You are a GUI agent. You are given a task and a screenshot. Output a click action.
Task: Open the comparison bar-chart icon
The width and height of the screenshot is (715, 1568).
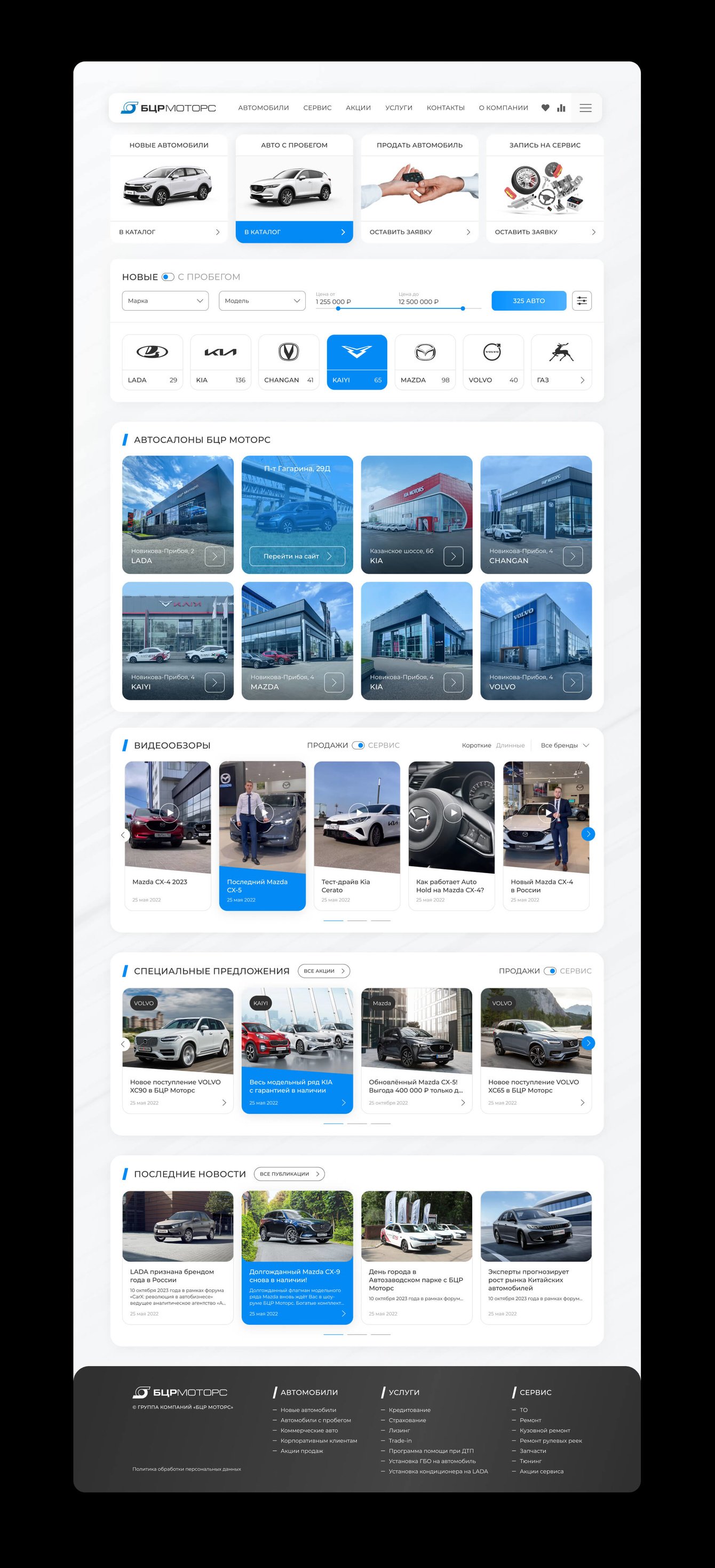tap(561, 108)
